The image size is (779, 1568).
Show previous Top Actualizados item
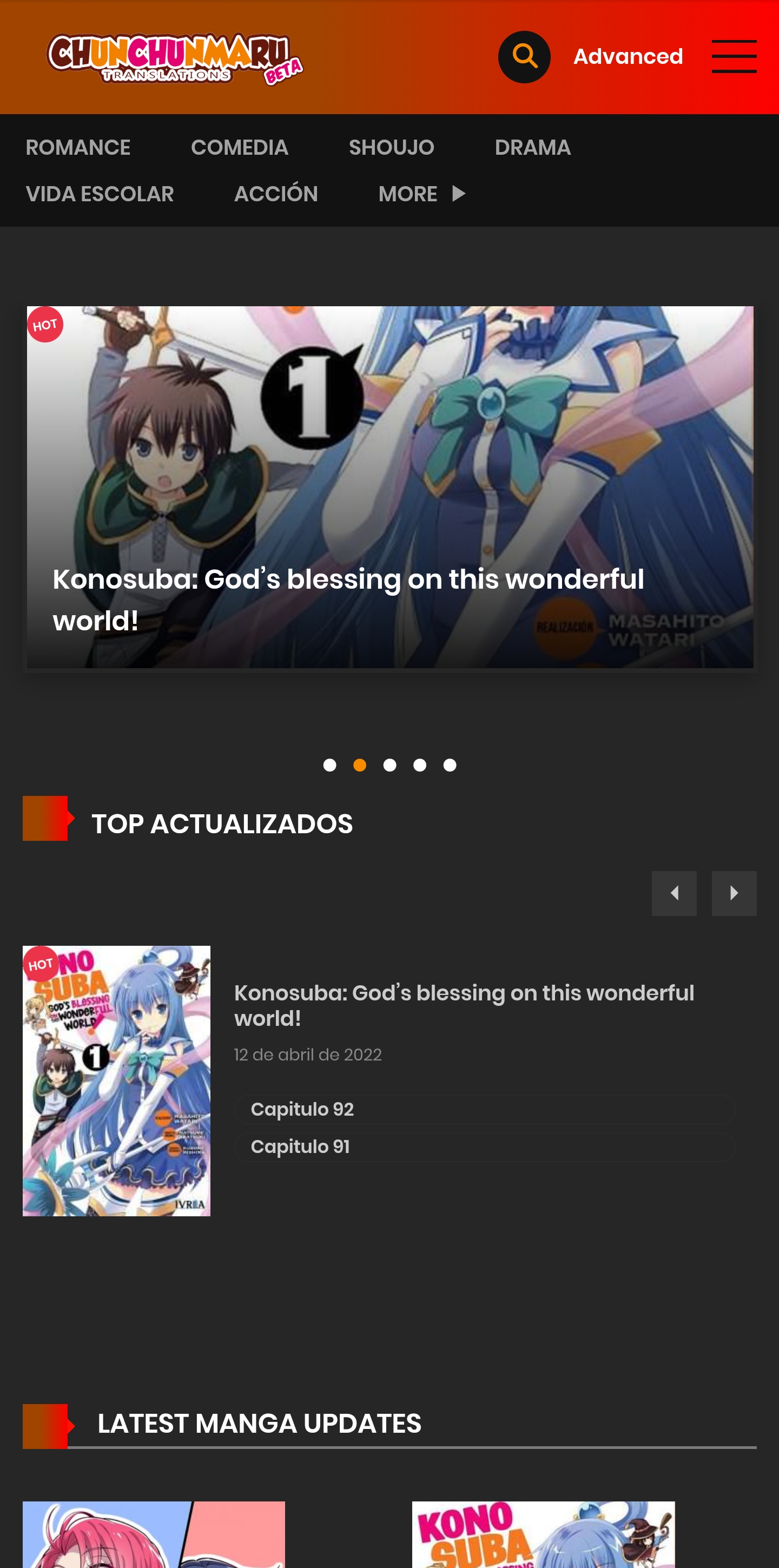click(x=674, y=893)
